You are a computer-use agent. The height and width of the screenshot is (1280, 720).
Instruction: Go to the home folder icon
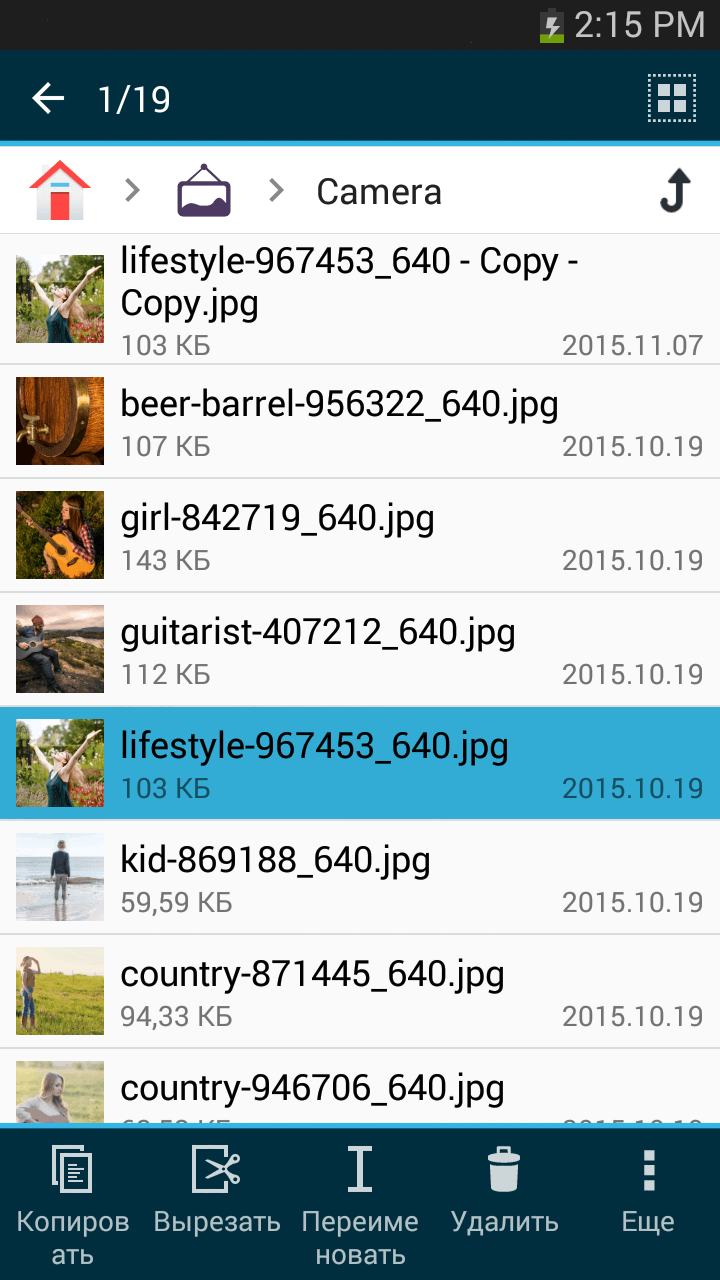[x=60, y=190]
